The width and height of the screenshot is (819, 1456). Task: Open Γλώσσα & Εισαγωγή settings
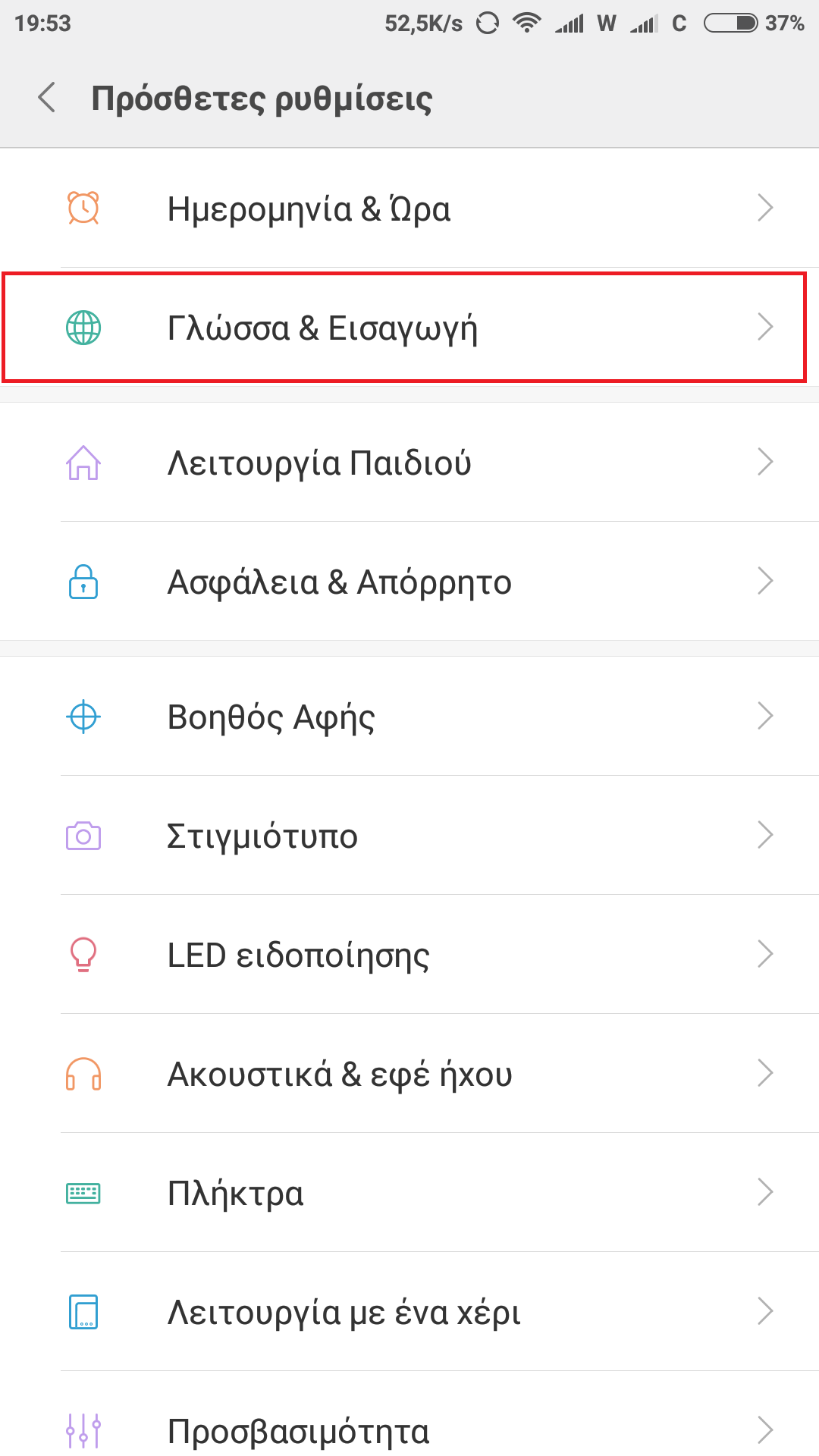[x=409, y=328]
